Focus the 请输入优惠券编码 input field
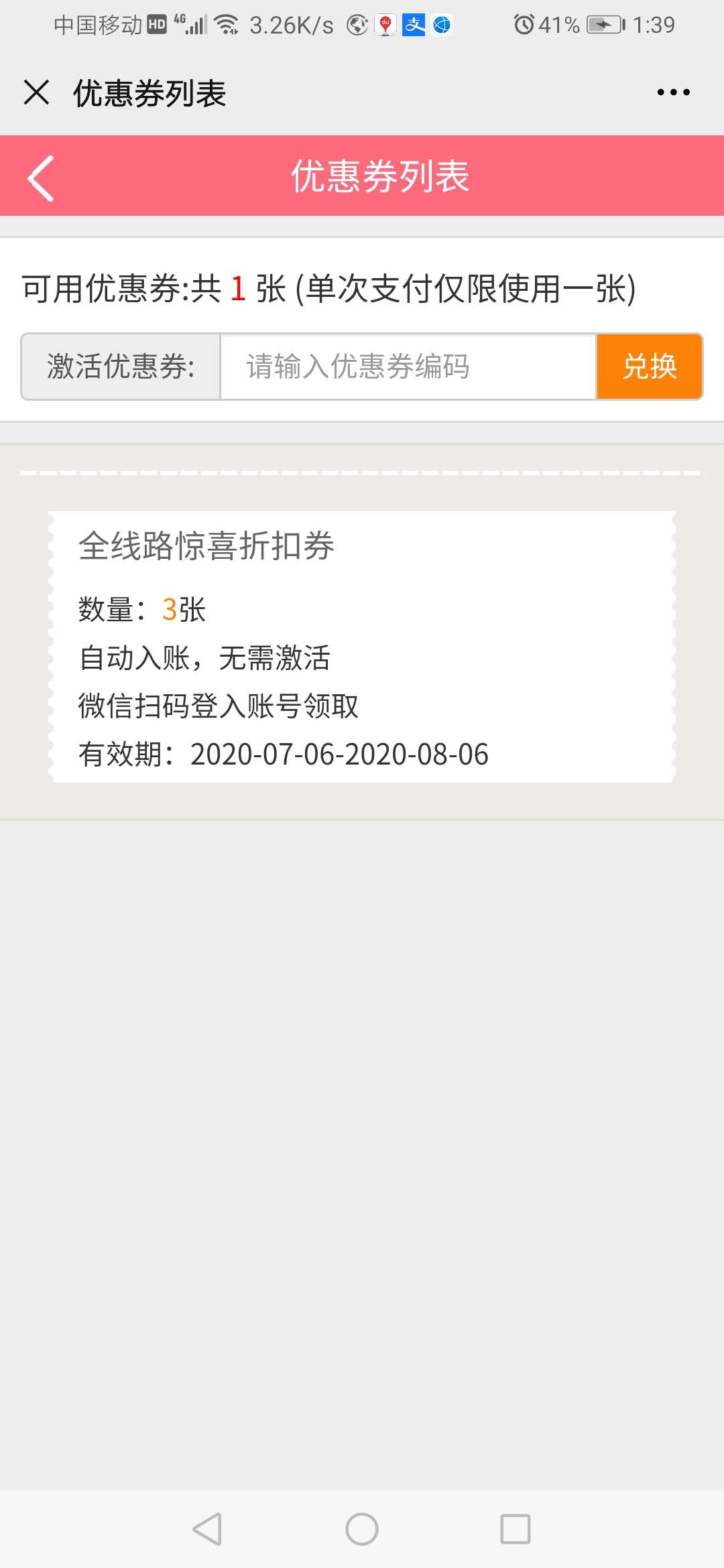Screen dimensions: 724x1568 tap(408, 367)
